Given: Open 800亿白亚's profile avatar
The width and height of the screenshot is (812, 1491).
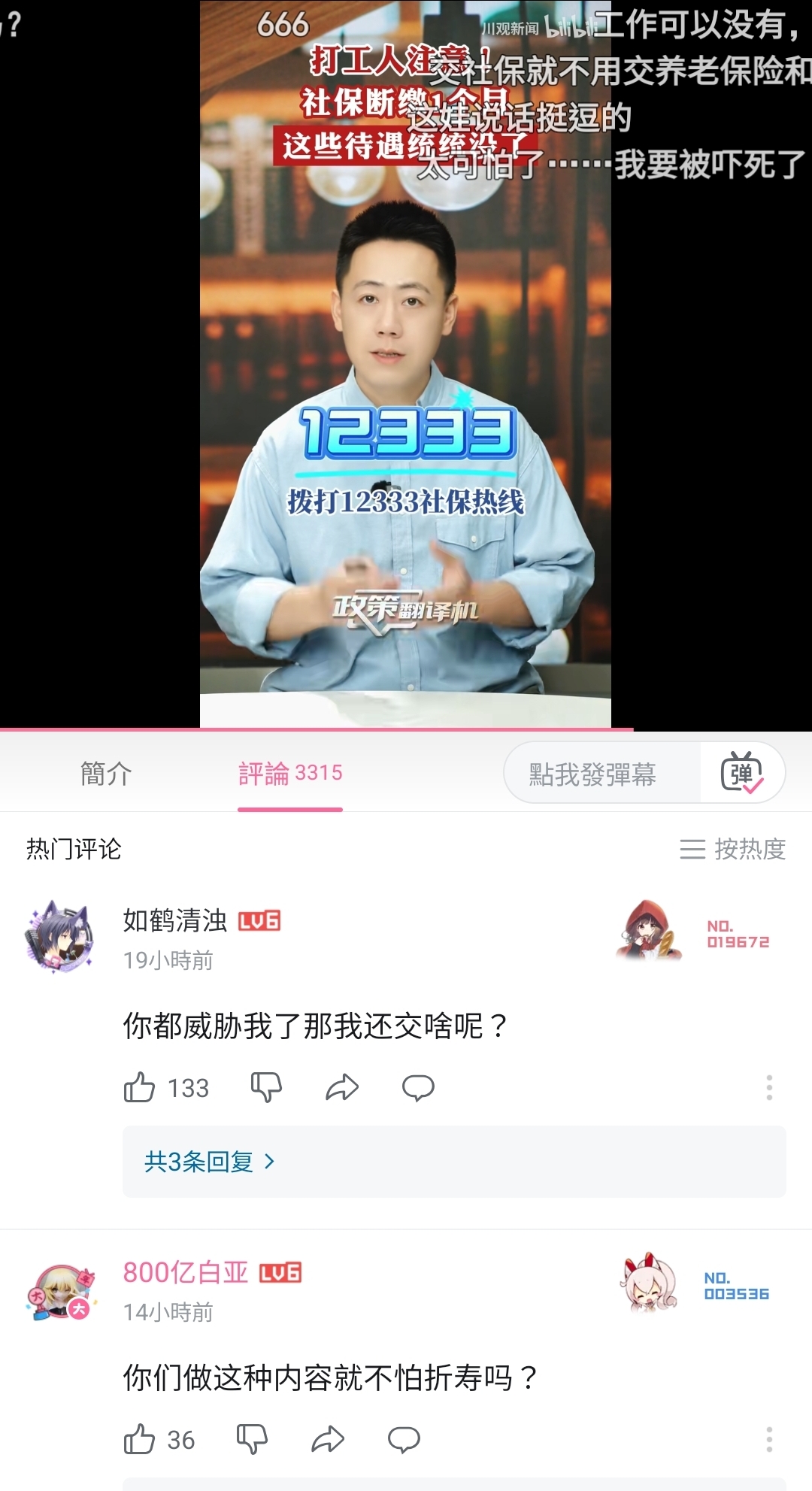Looking at the screenshot, I should click(x=61, y=1292).
